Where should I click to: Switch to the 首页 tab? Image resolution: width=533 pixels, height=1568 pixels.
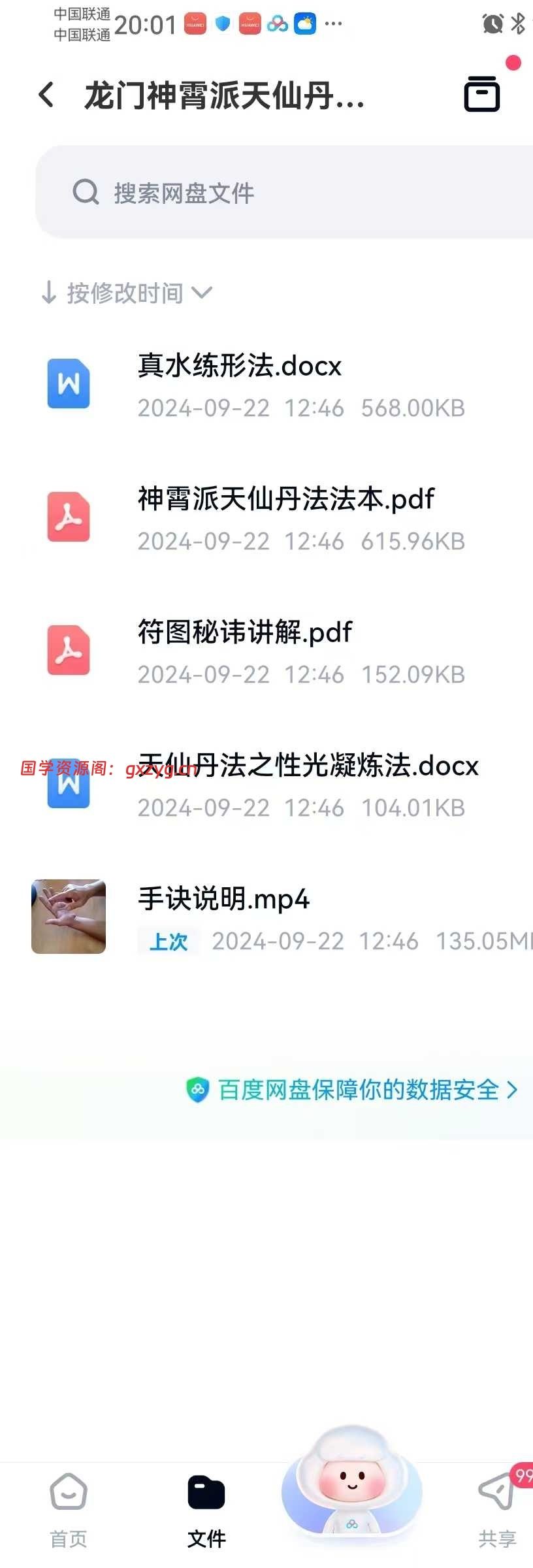[x=69, y=1508]
